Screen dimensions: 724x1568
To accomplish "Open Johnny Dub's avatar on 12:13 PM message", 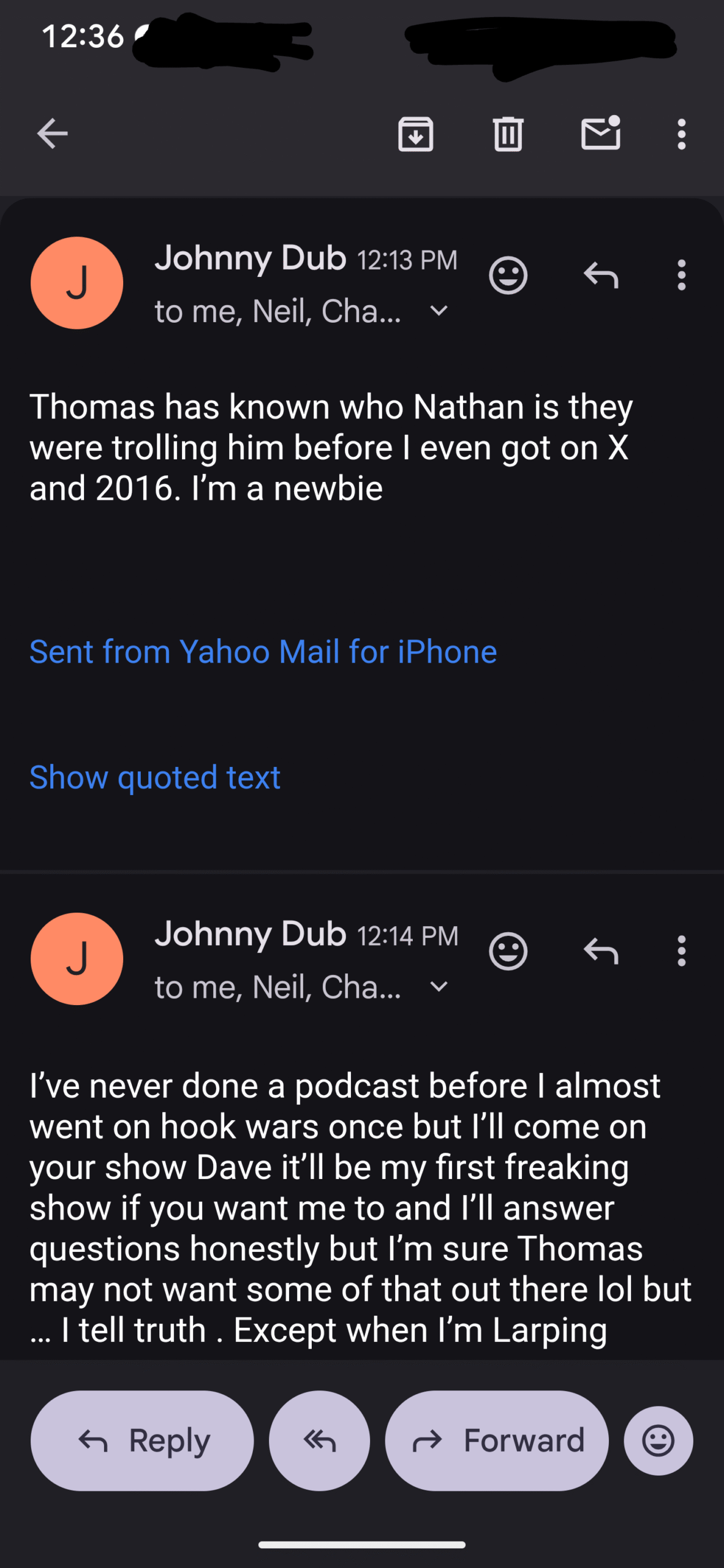I will [x=77, y=283].
